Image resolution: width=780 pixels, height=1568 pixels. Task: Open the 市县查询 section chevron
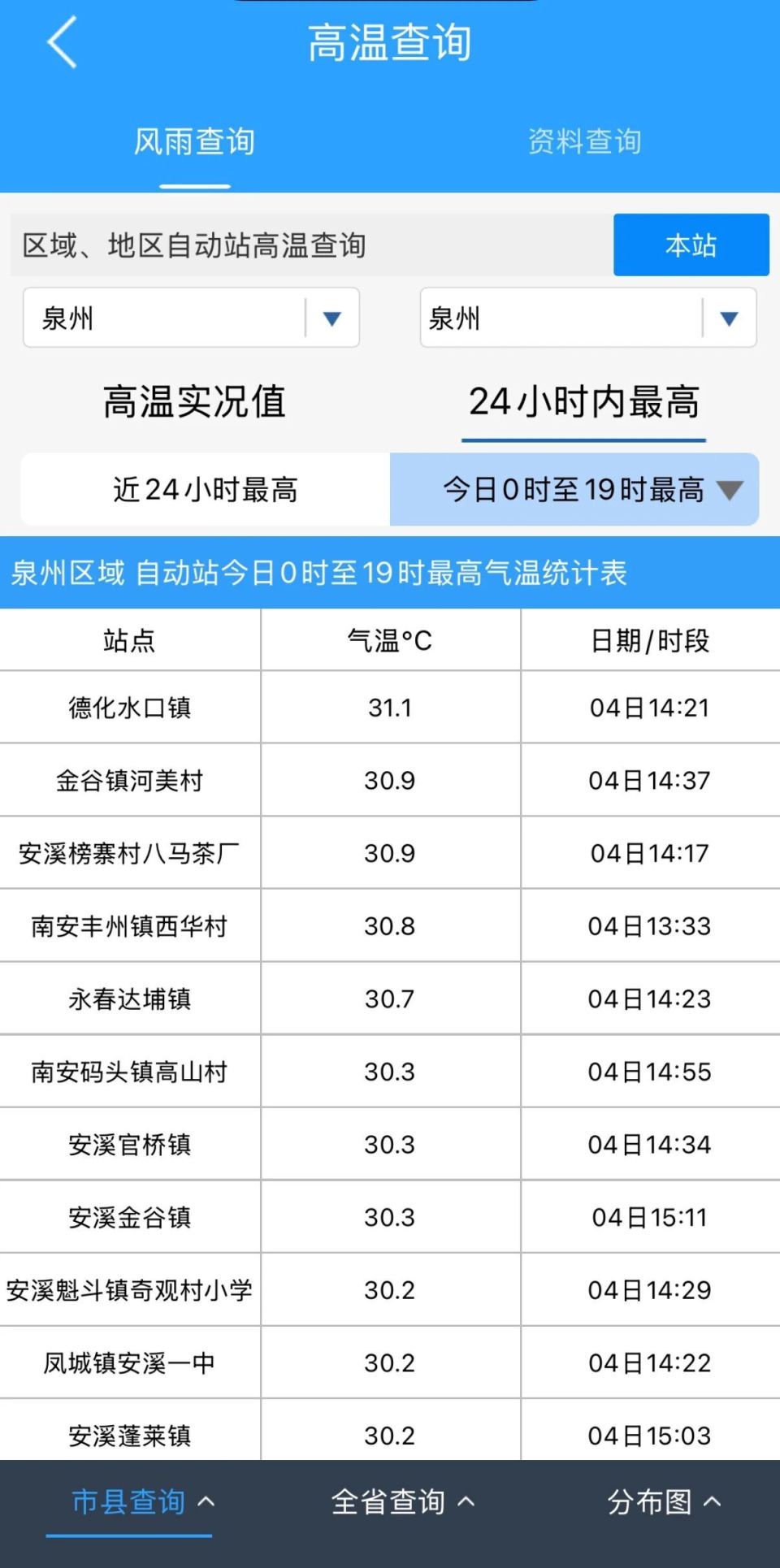[207, 1502]
